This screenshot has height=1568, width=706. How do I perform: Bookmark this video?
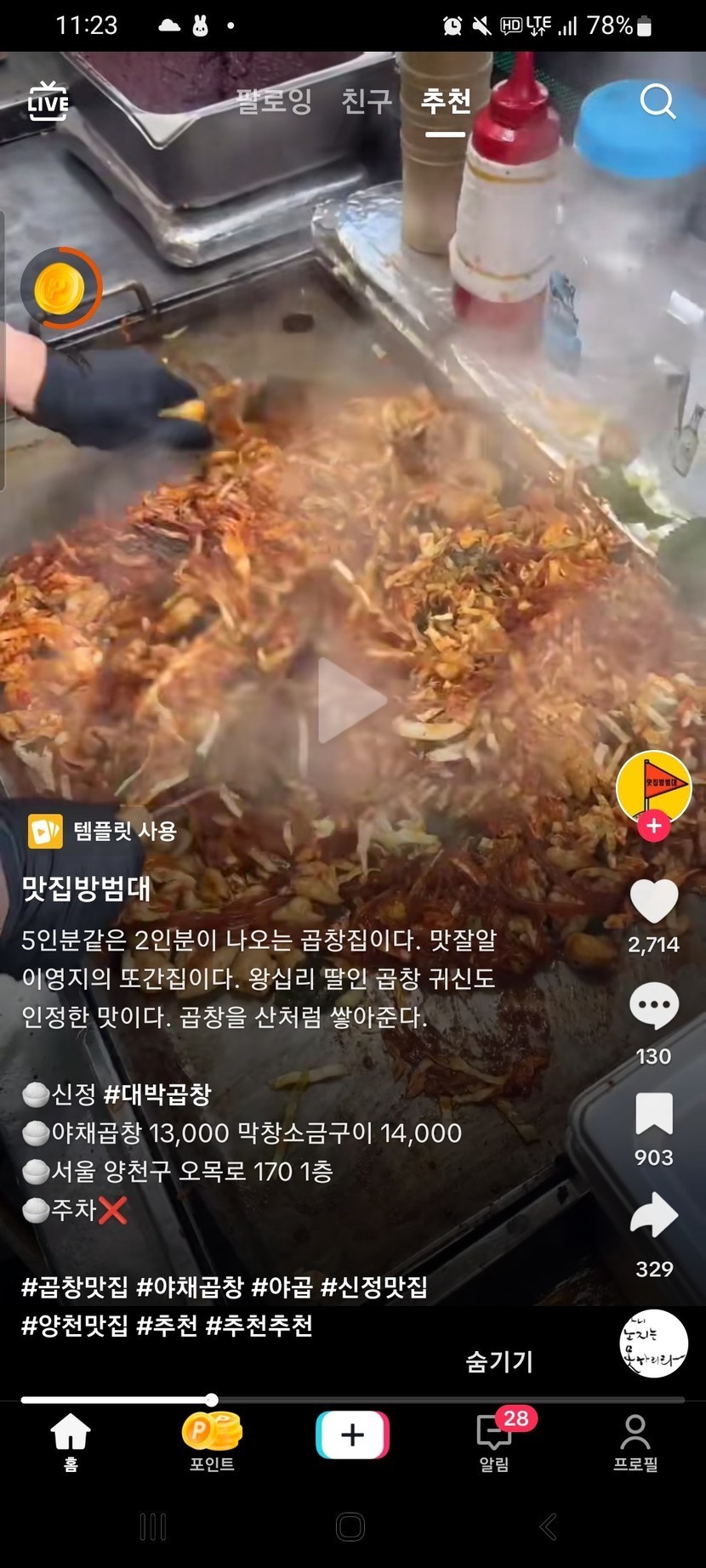point(653,1114)
